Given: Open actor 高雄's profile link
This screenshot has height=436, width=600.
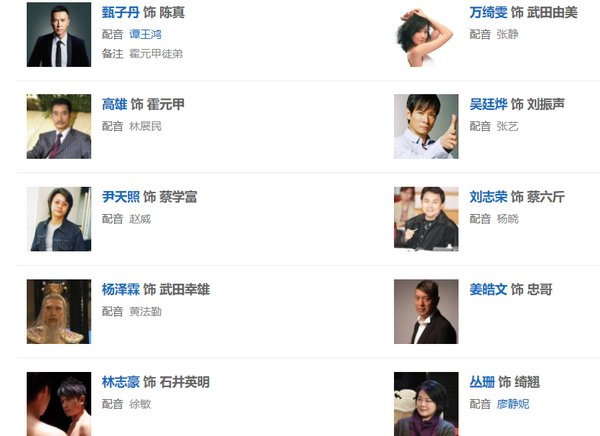Looking at the screenshot, I should (114, 105).
